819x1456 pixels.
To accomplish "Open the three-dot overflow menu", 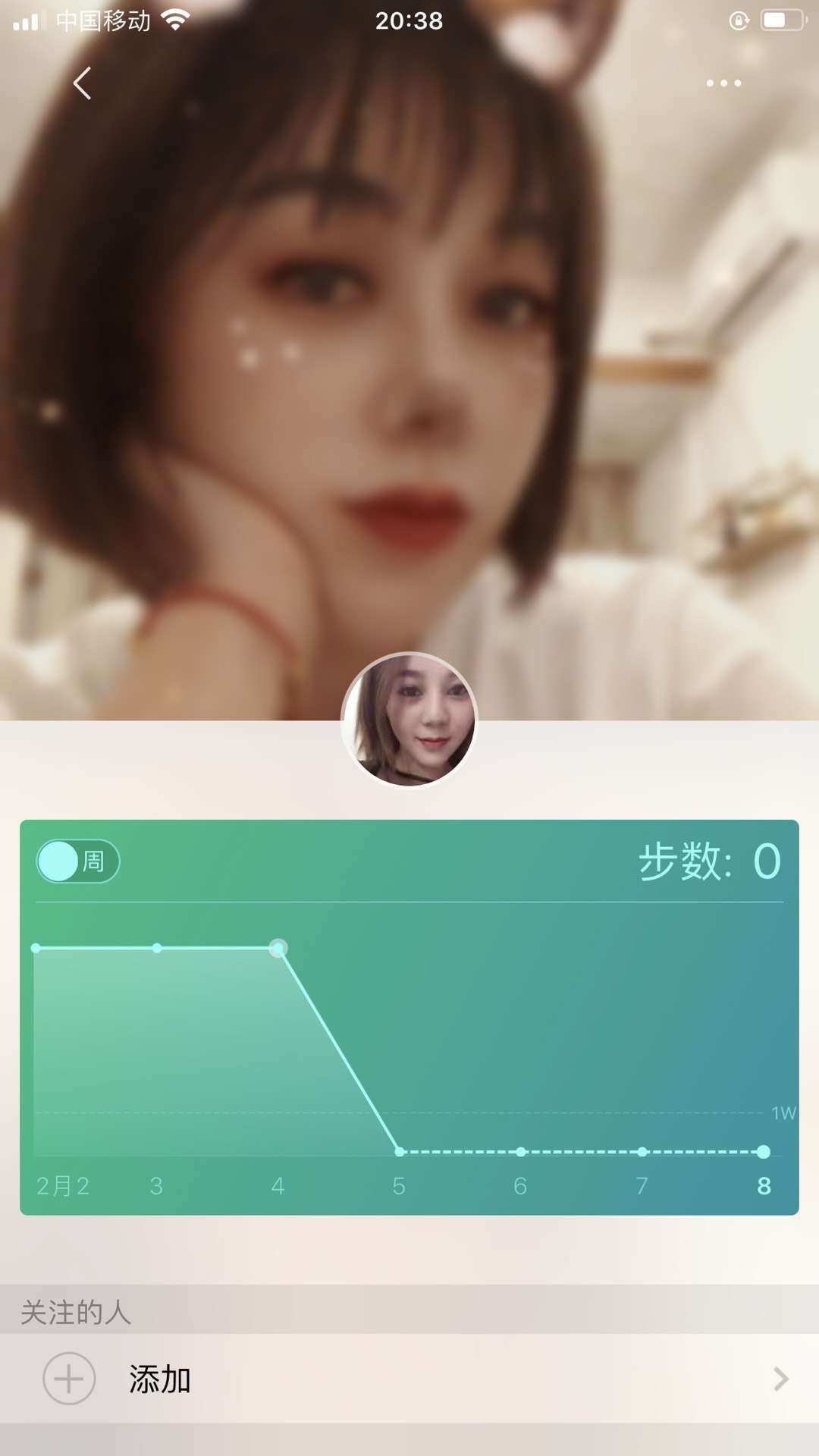I will pyautogui.click(x=723, y=83).
